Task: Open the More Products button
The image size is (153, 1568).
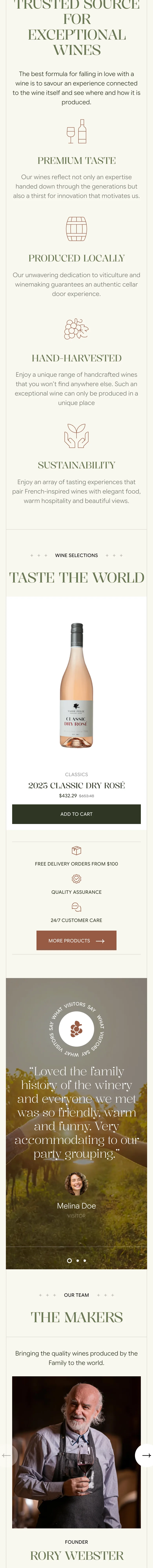Action: point(76,940)
